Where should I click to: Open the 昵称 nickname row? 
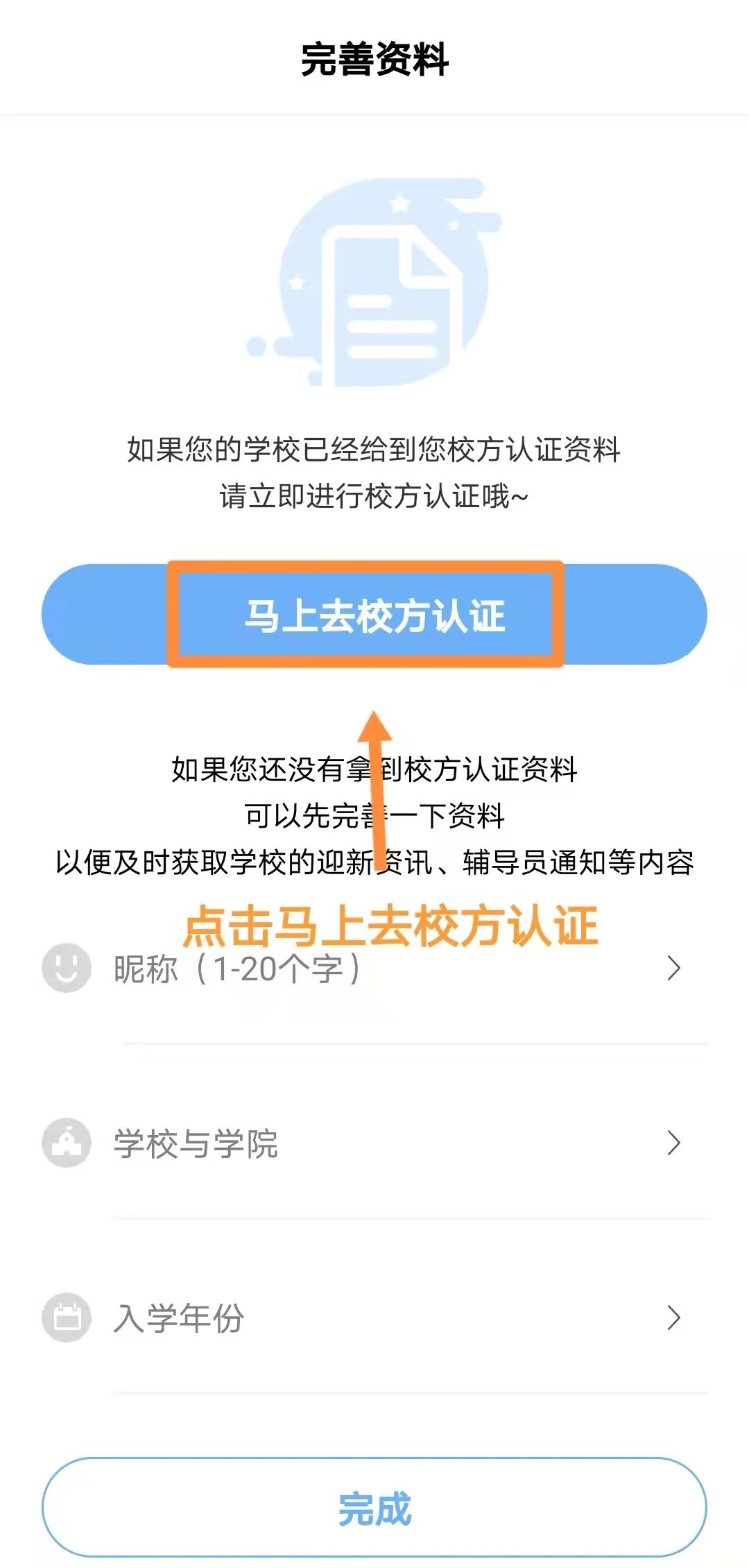pyautogui.click(x=374, y=969)
